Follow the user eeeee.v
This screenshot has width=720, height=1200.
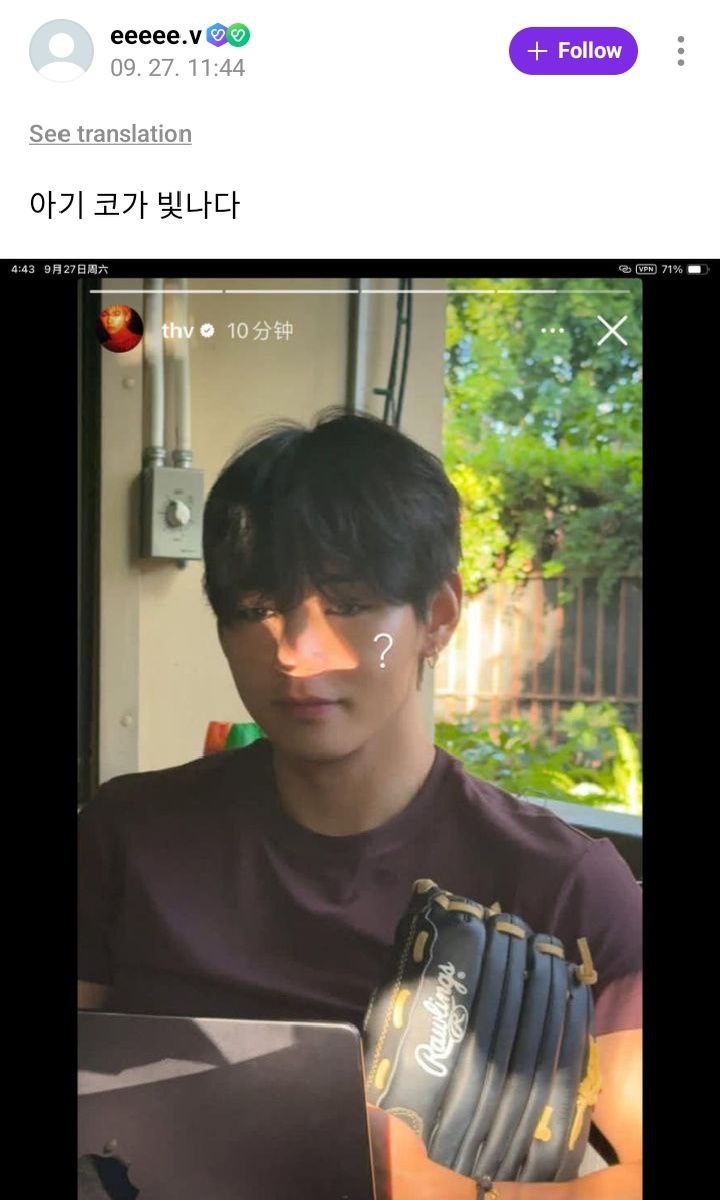573,51
